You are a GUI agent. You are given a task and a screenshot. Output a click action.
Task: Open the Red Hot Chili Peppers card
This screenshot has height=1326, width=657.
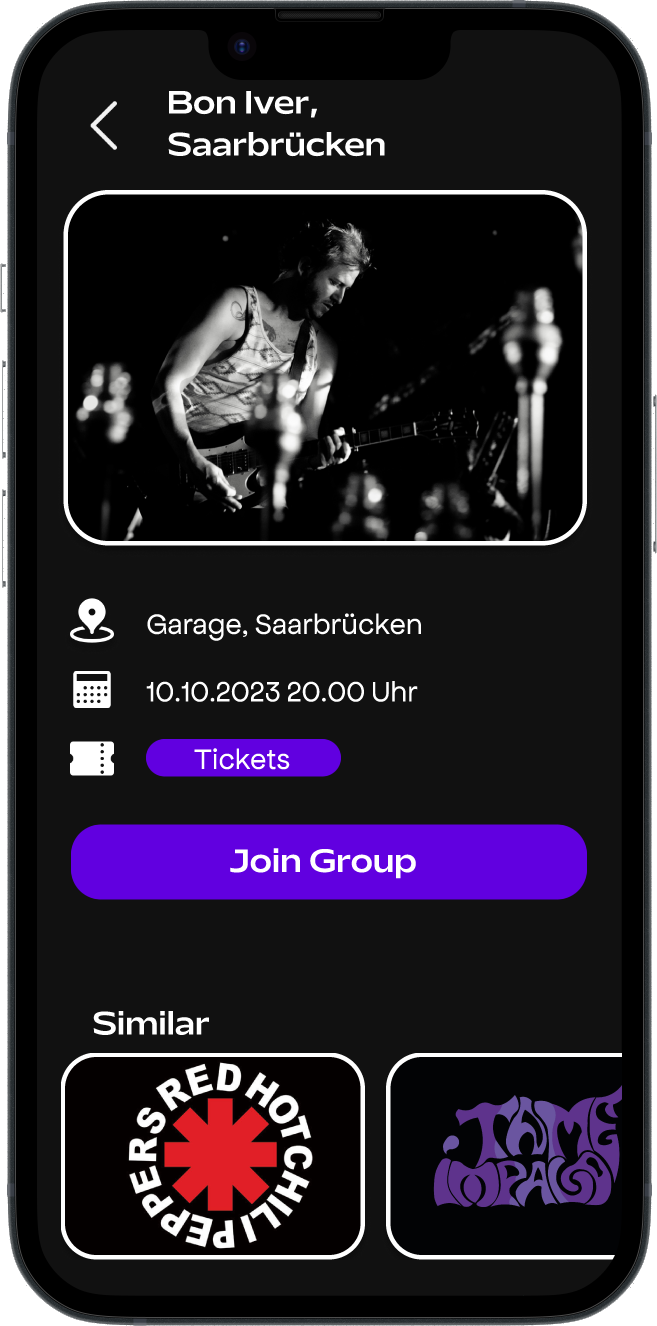tap(213, 1156)
